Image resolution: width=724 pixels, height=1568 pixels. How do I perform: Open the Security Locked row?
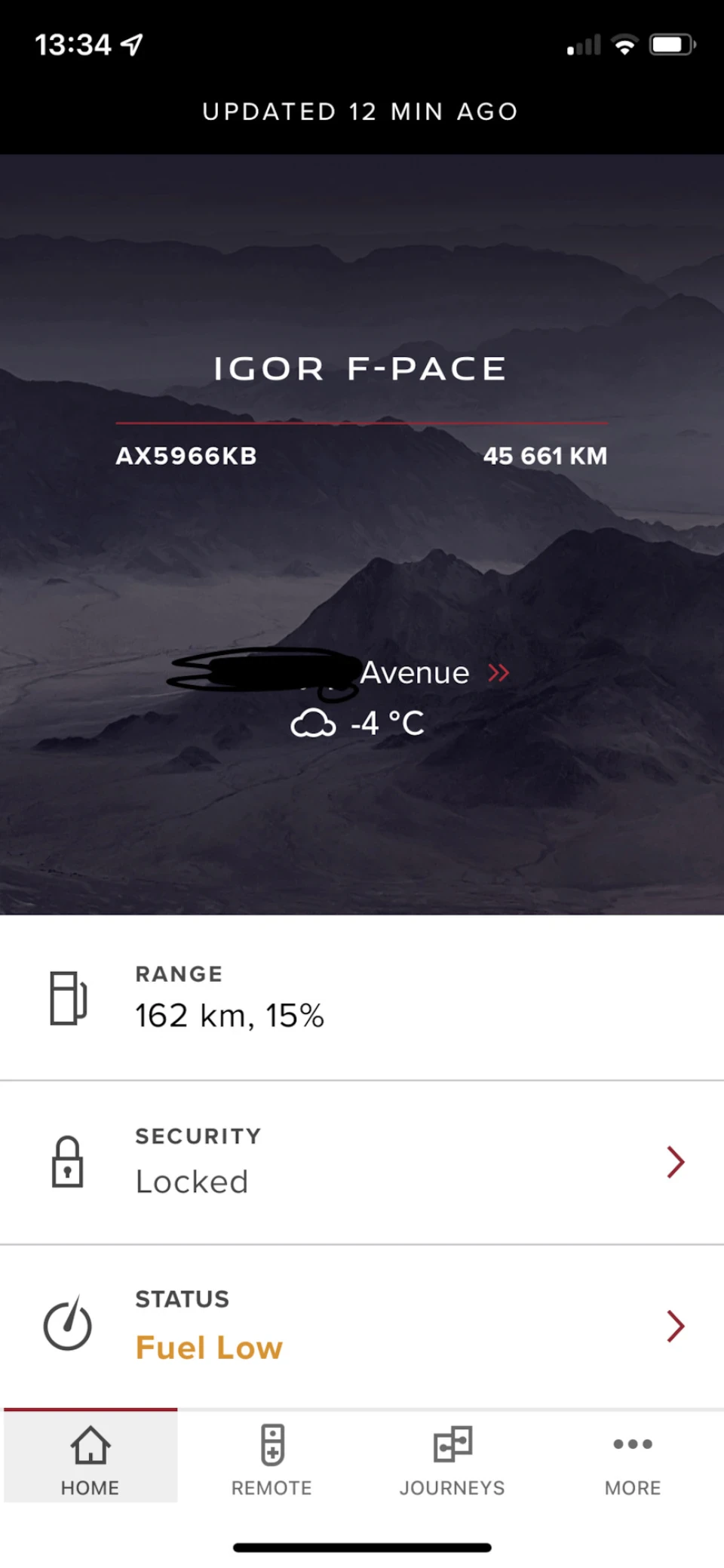[362, 1163]
